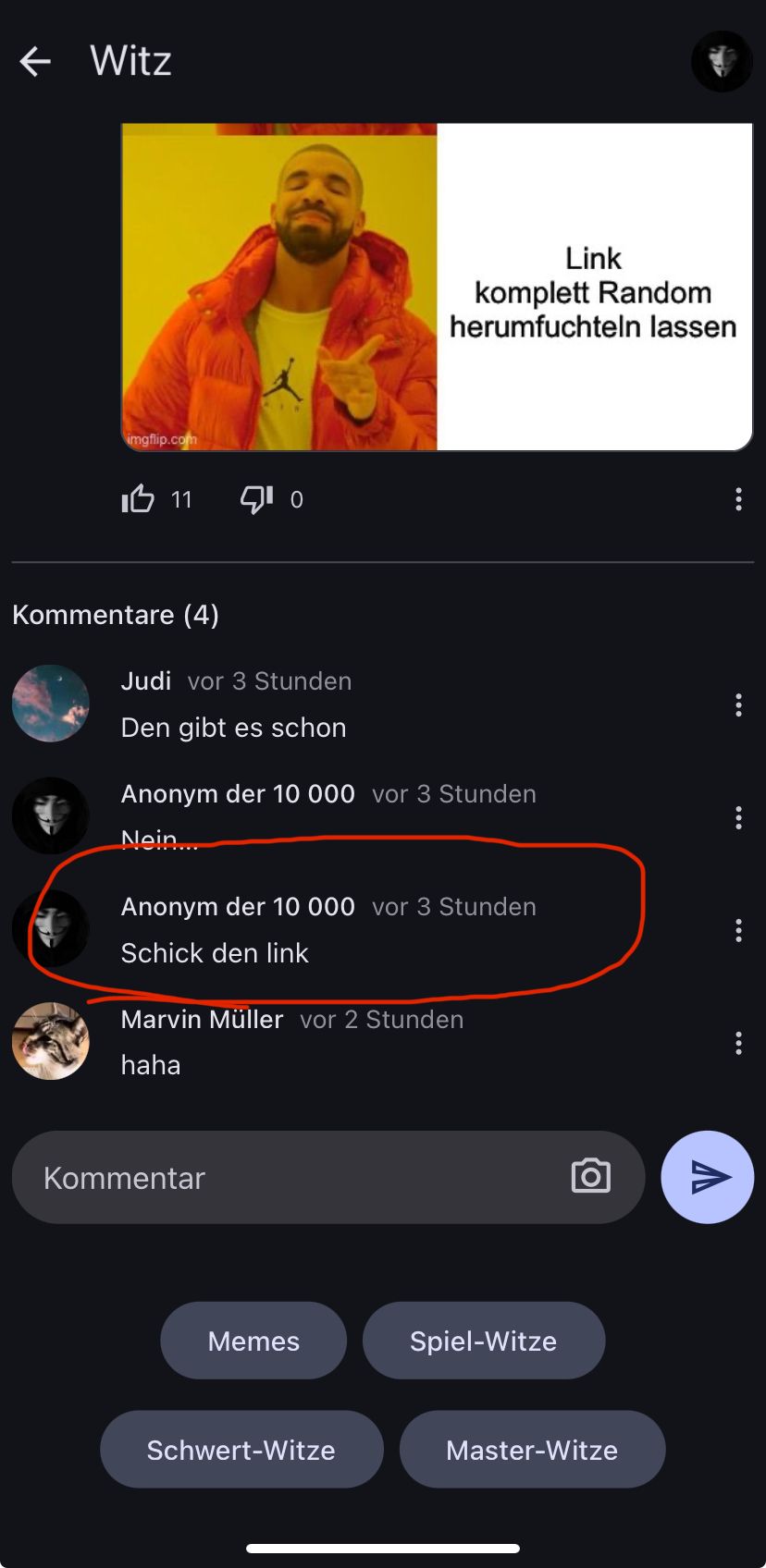Dislike the joke with the thumbs-down icon

[256, 499]
